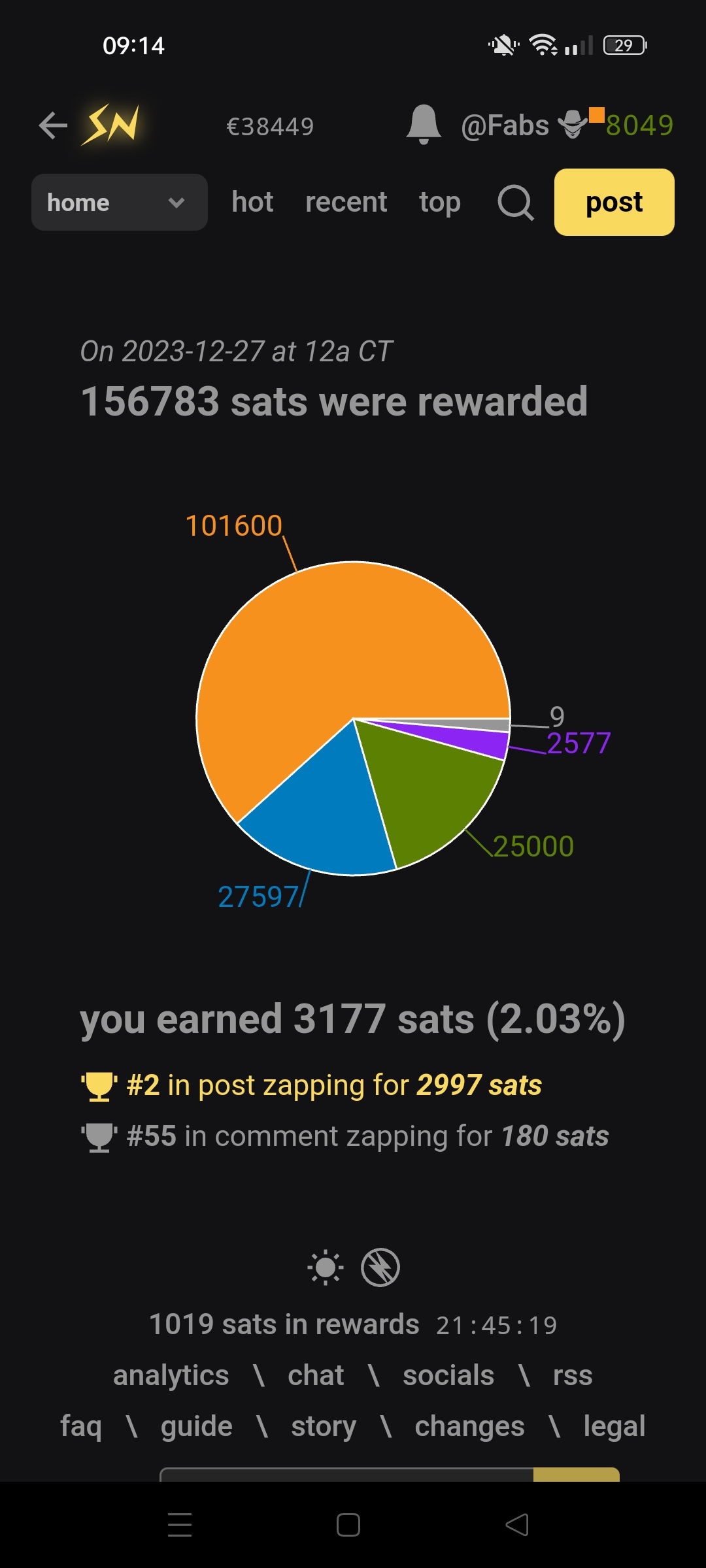Image resolution: width=706 pixels, height=1568 pixels.
Task: Toggle light mode sun icon
Action: pyautogui.click(x=325, y=1267)
